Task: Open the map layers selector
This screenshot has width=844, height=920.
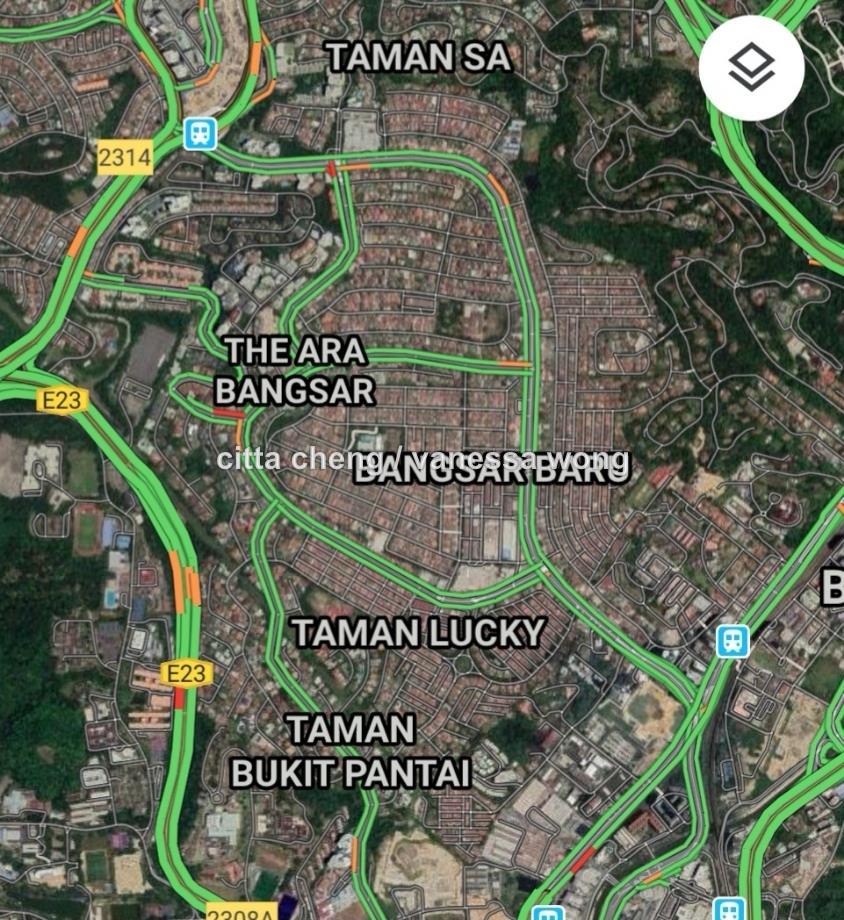Action: pos(751,68)
